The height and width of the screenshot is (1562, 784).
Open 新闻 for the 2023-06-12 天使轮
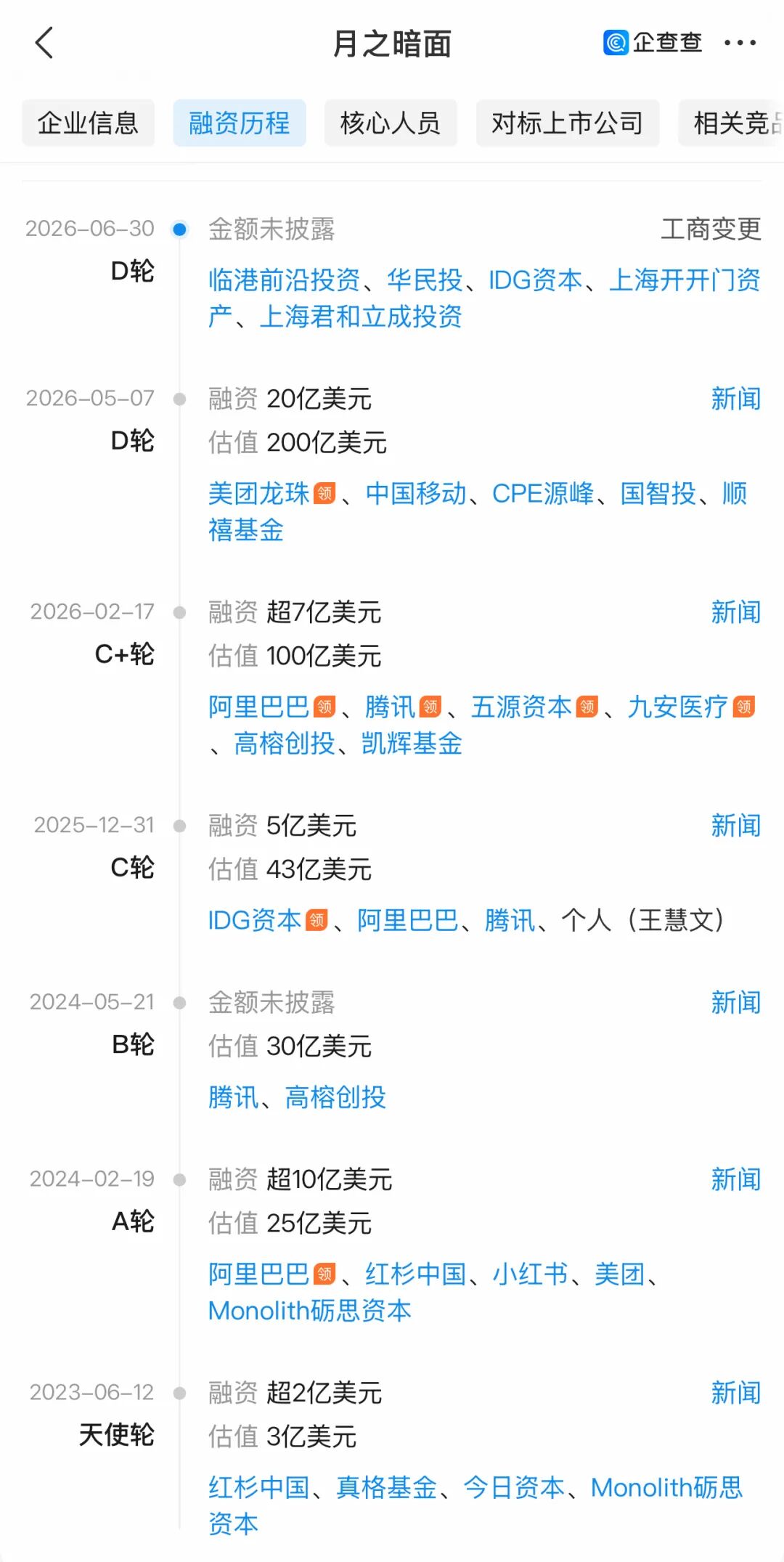pos(735,1393)
